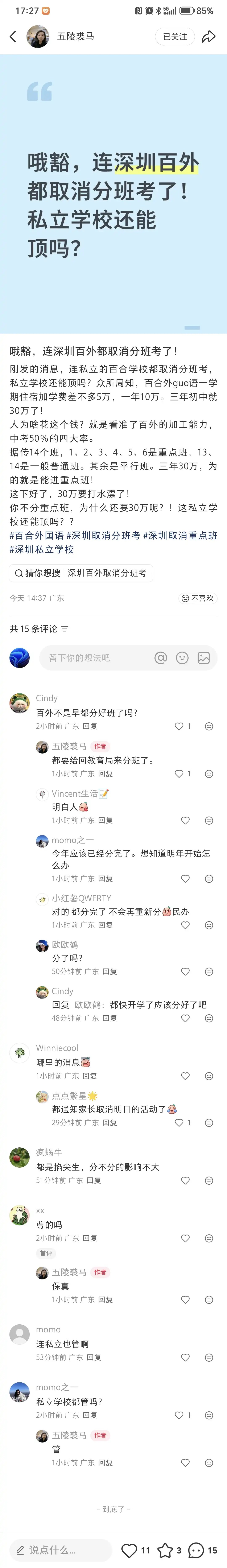227x1568 pixels.
Task: Search suggested topic 深圳百外取消分班考
Action: 107,573
